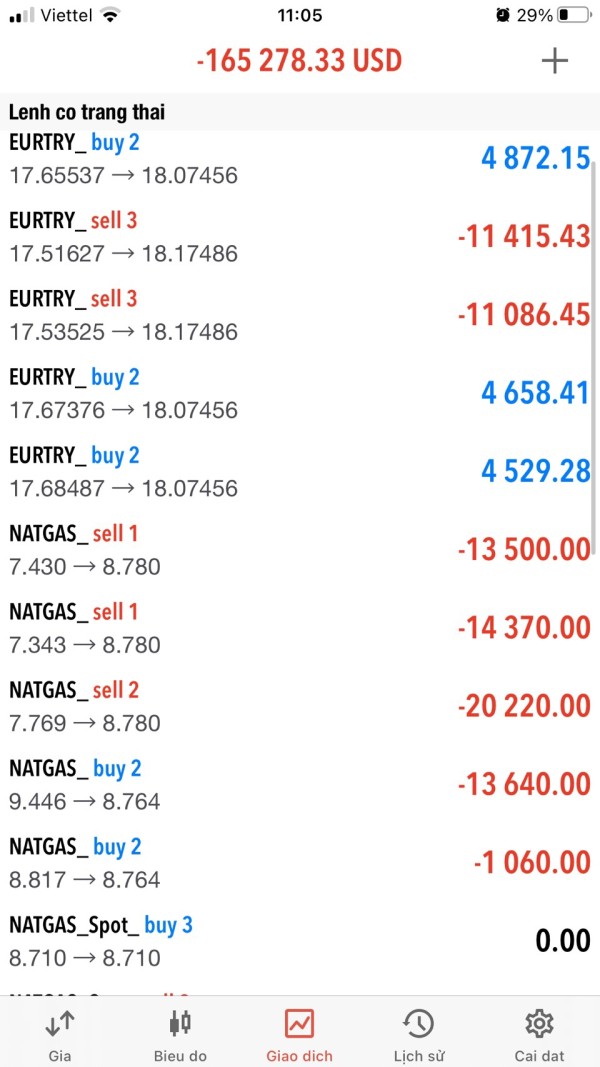This screenshot has width=600, height=1067.
Task: View NATGAS sell 2 position at 7.769
Action: 299,706
